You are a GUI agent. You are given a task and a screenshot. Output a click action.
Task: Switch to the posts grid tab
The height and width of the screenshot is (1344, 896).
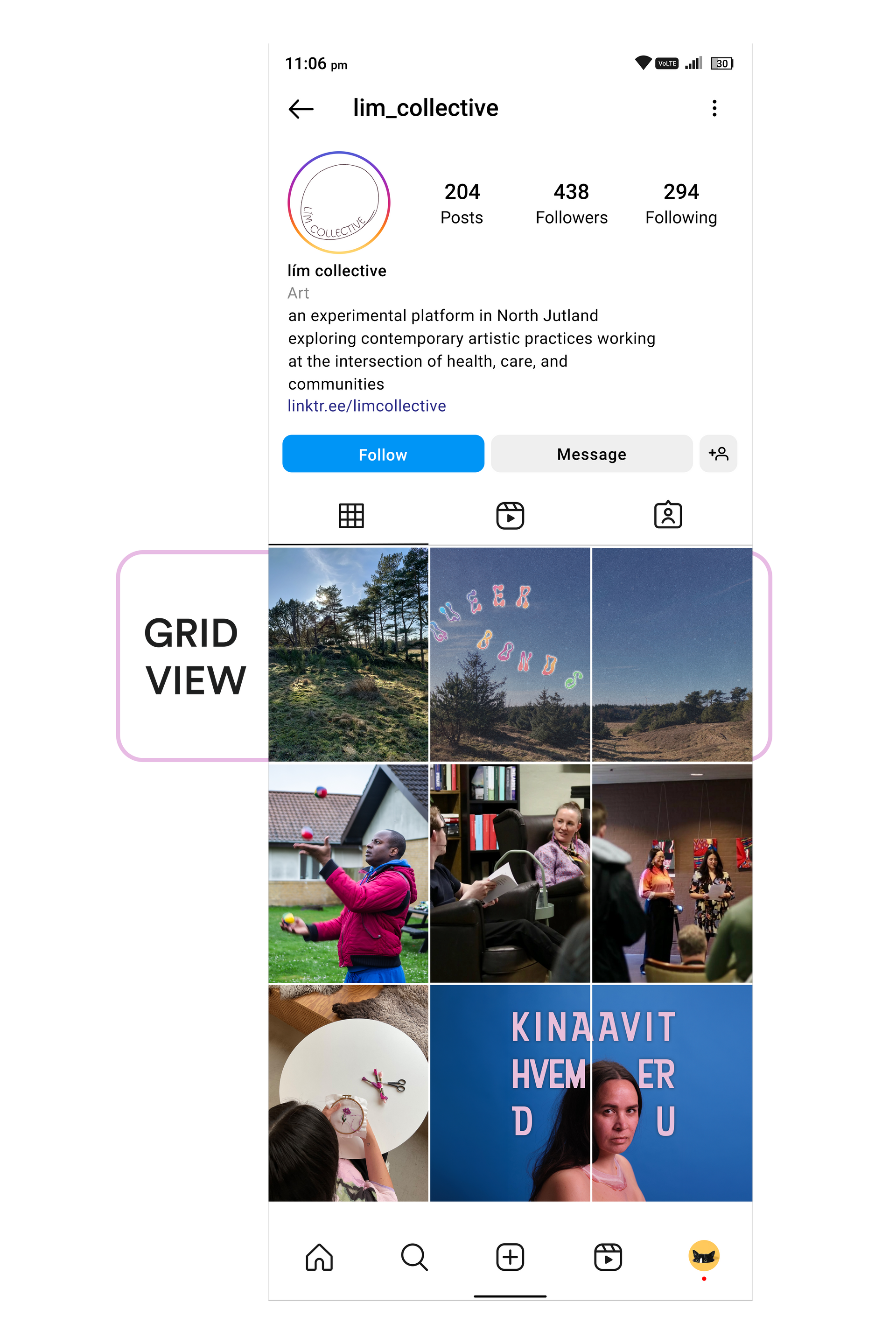(351, 515)
